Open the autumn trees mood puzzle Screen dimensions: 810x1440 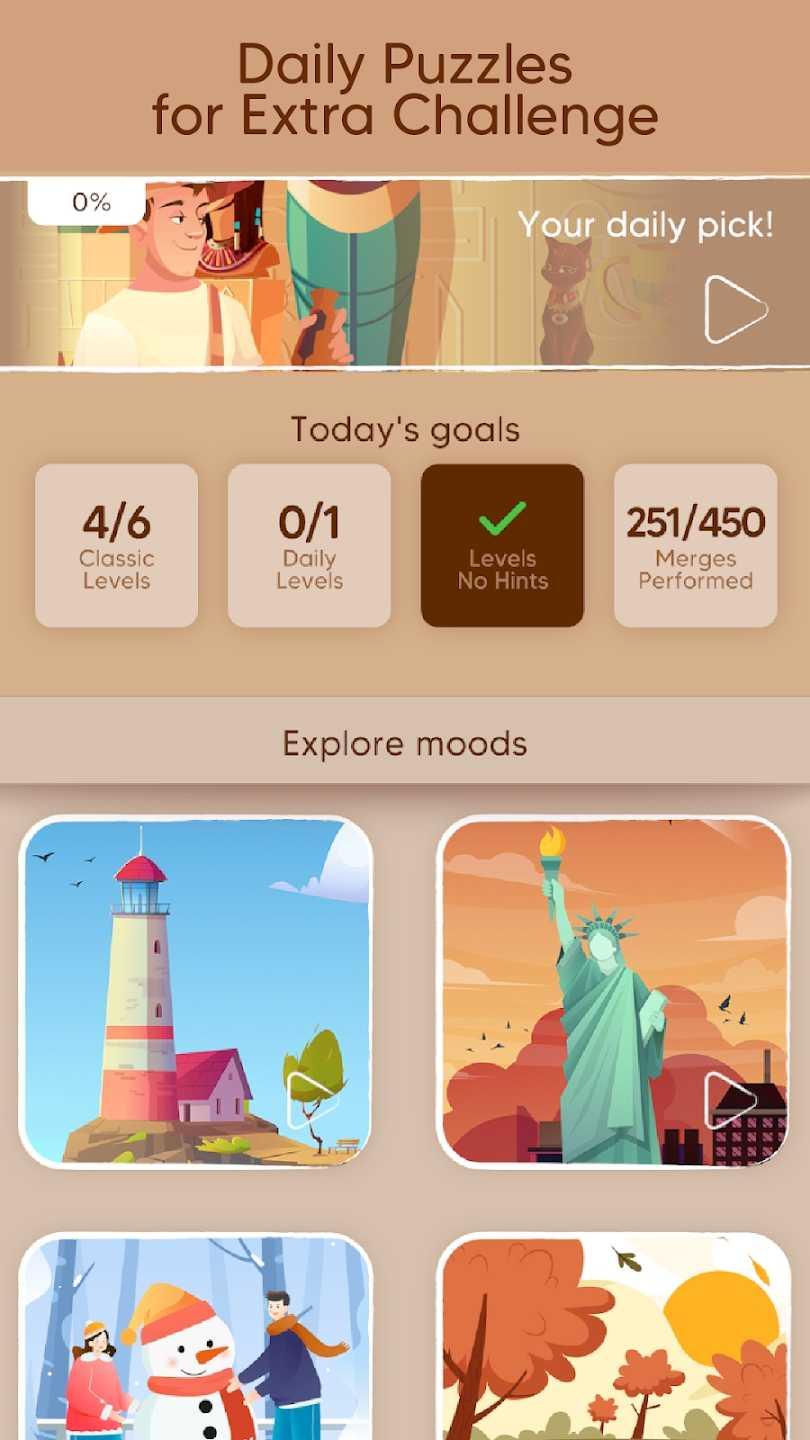(x=614, y=1336)
